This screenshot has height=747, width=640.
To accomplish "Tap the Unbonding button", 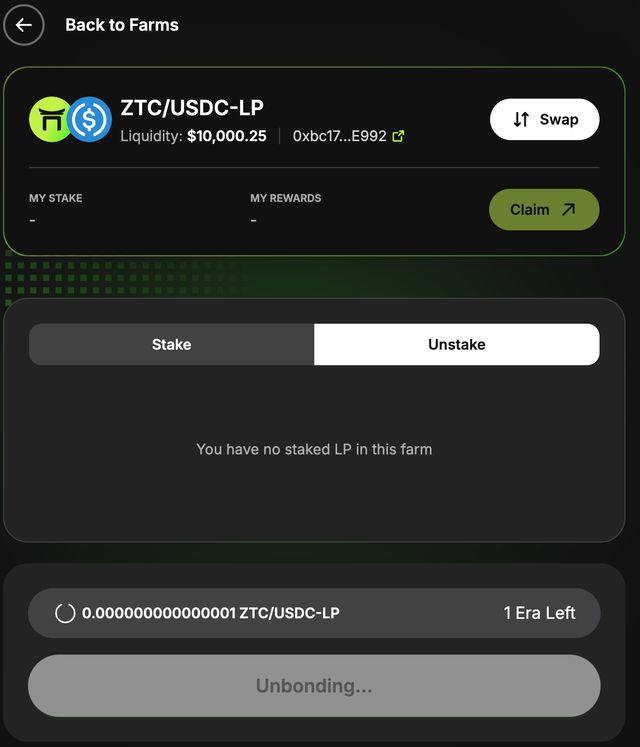I will [314, 686].
